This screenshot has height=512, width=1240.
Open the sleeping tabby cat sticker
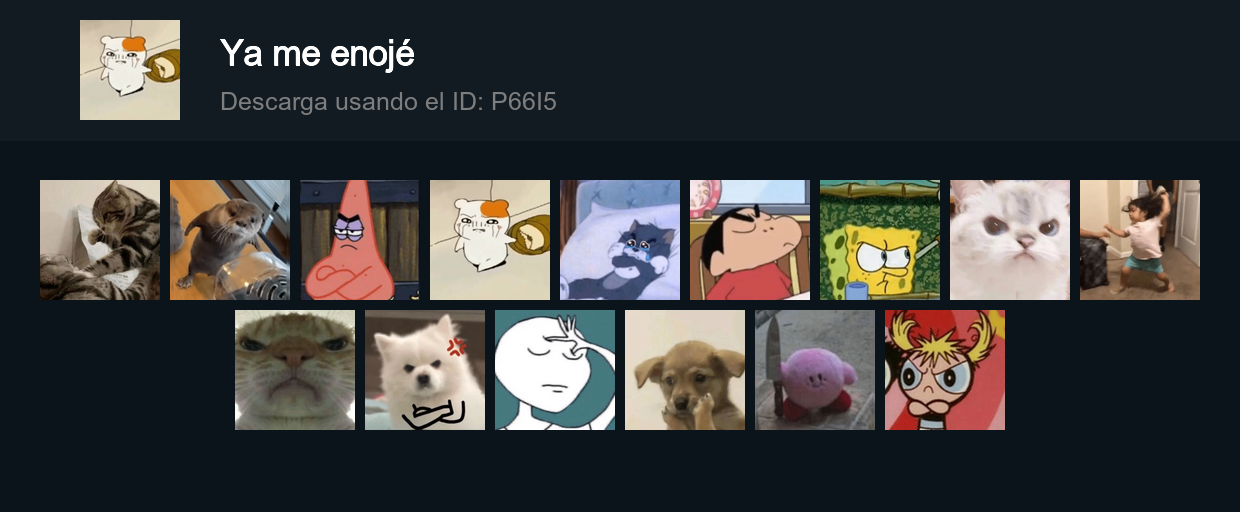click(100, 240)
